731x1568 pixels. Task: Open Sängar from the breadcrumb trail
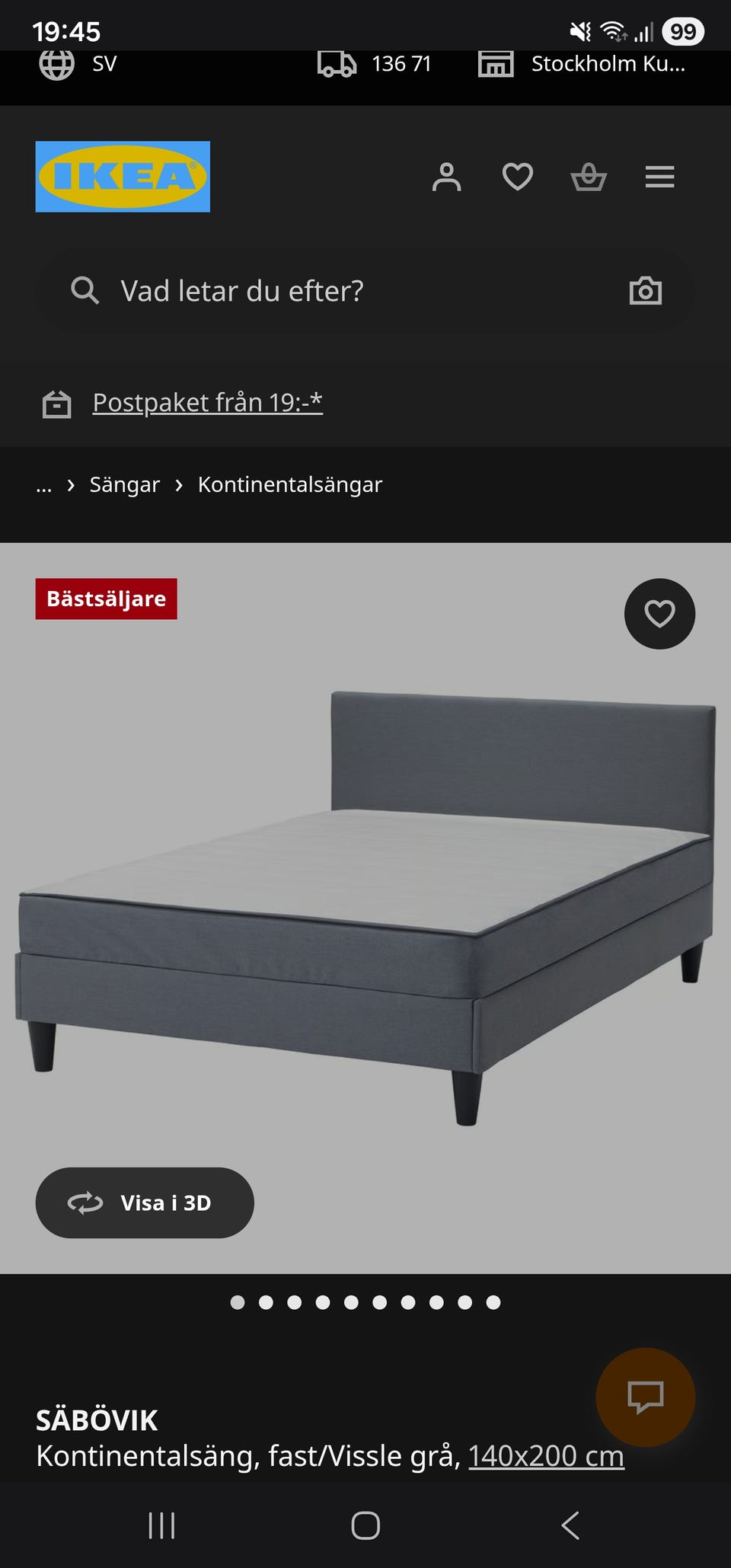point(124,484)
